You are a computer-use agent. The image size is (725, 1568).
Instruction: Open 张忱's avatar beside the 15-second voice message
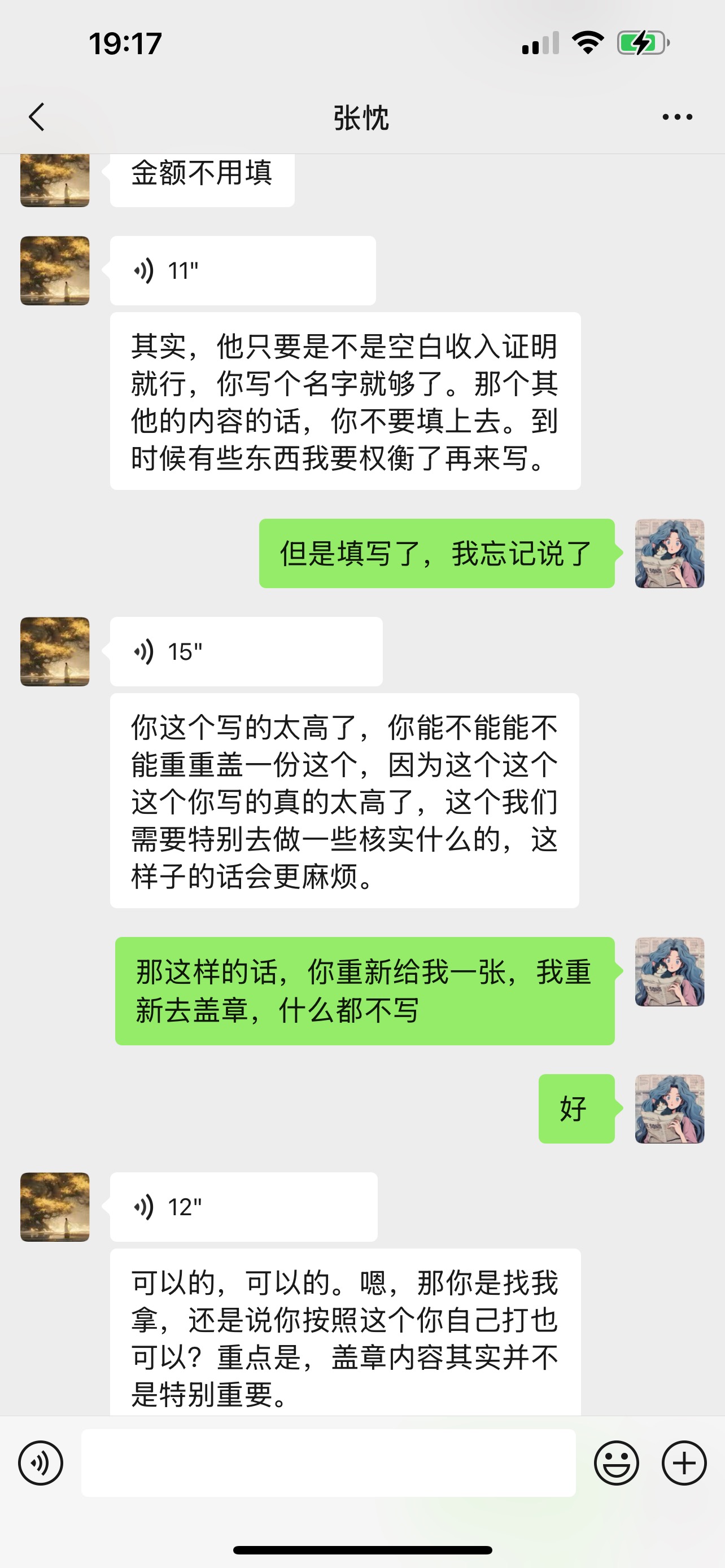pyautogui.click(x=55, y=652)
